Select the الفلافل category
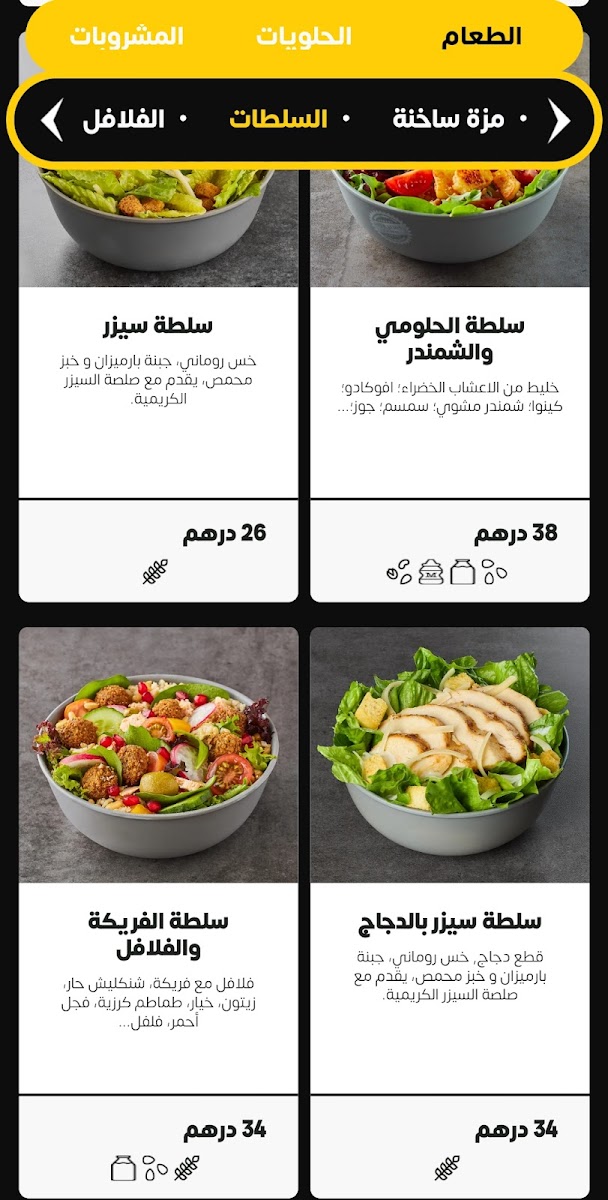 123,120
